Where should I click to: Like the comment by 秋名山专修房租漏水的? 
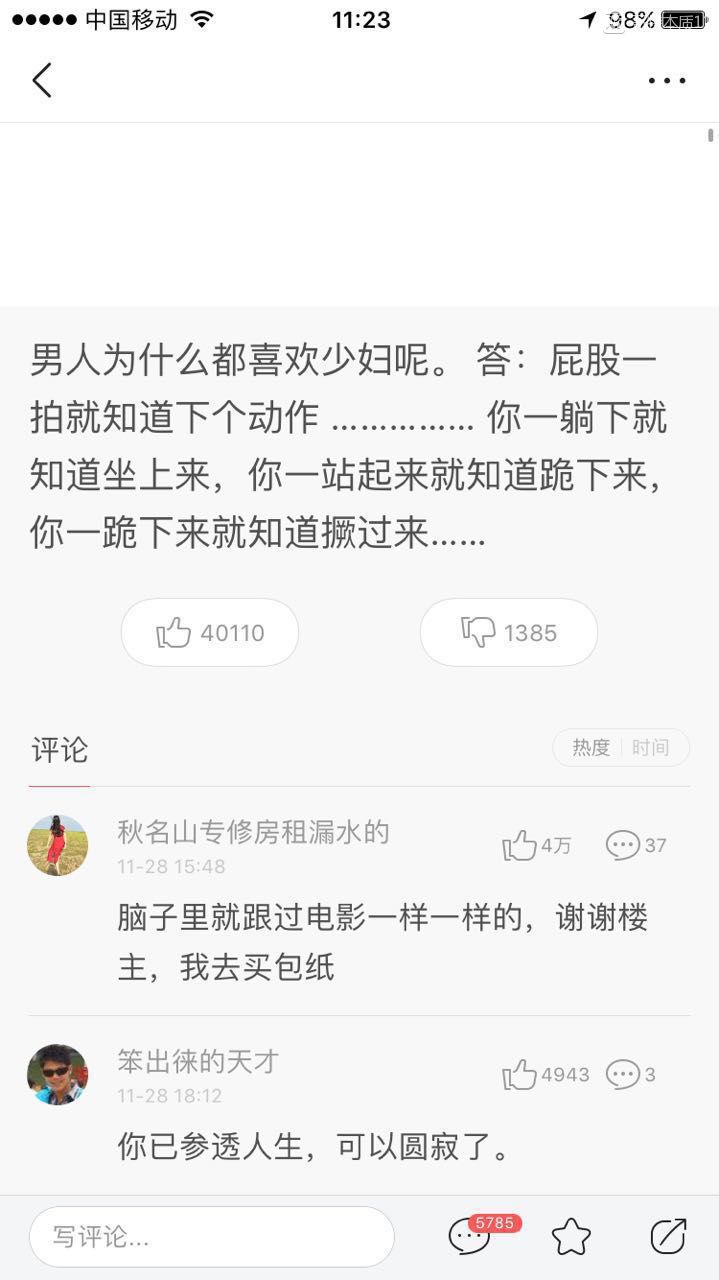(x=537, y=846)
